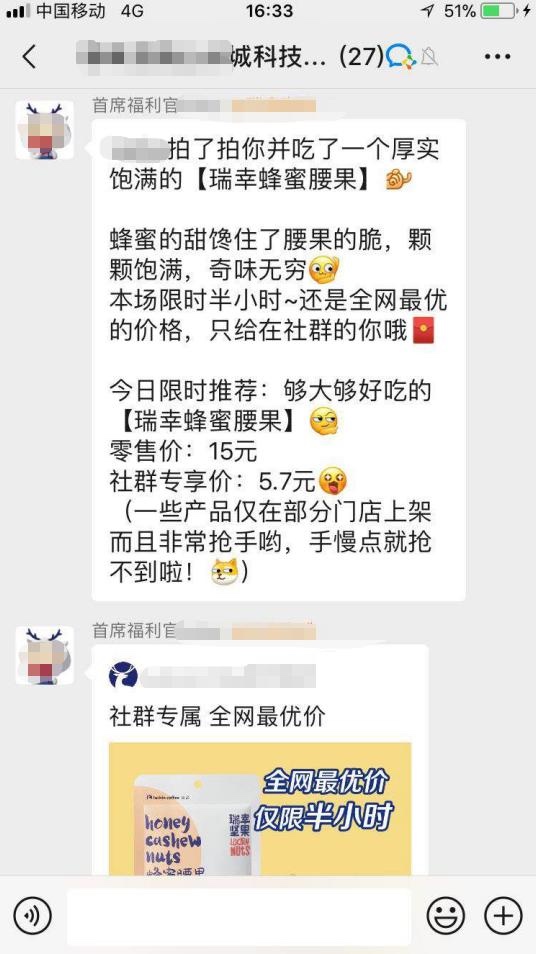Open the honey cashew nuts promo card

point(260,760)
